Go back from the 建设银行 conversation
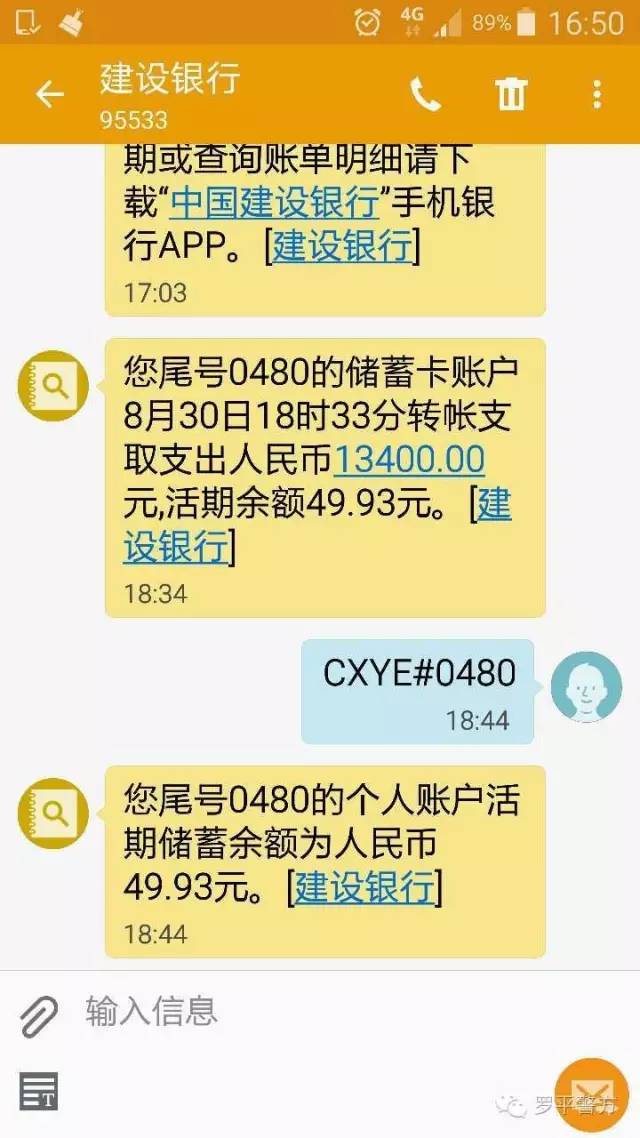This screenshot has height=1138, width=640. click(49, 95)
